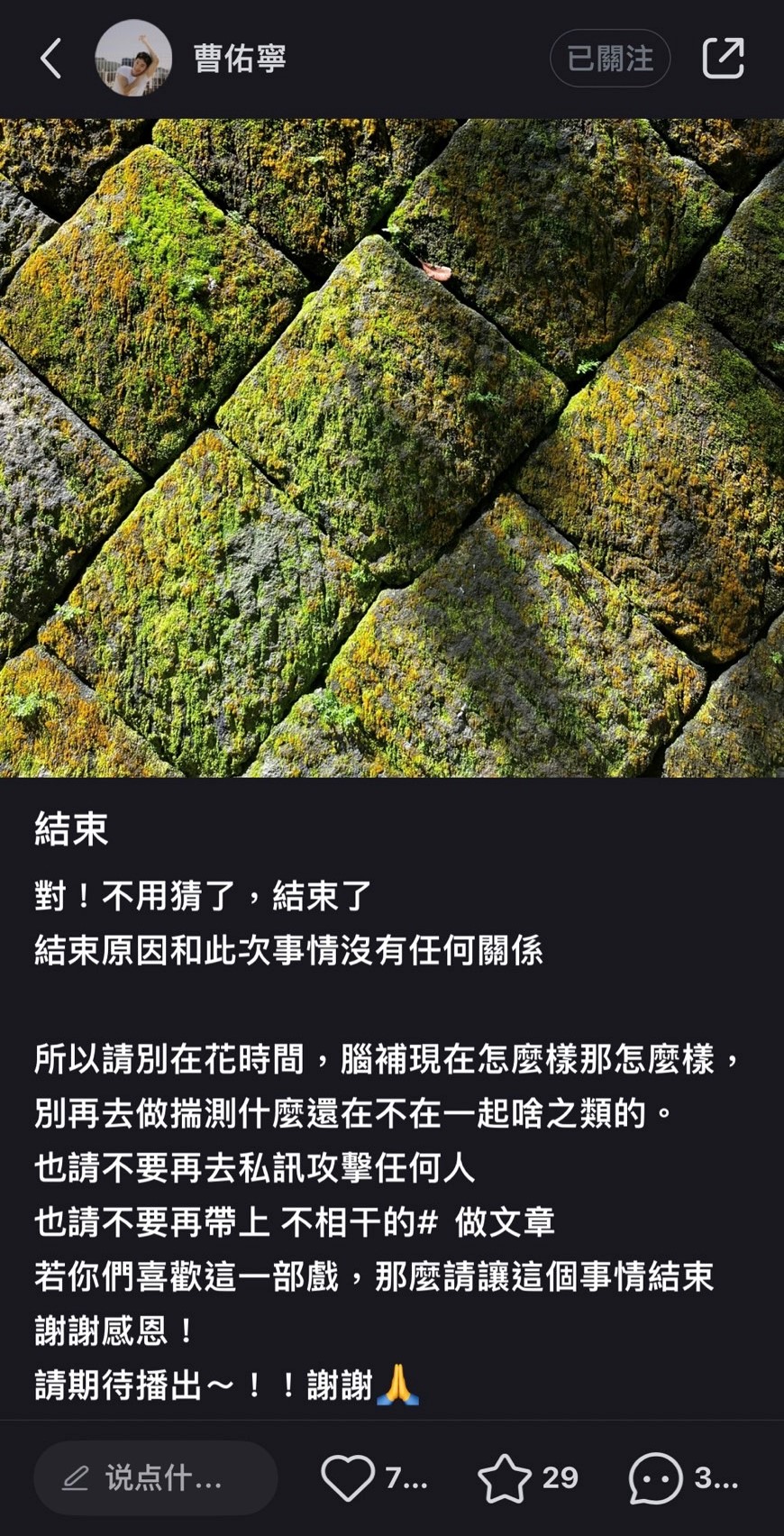Open the 说点什么 comment field
784x1536 pixels.
click(155, 1477)
